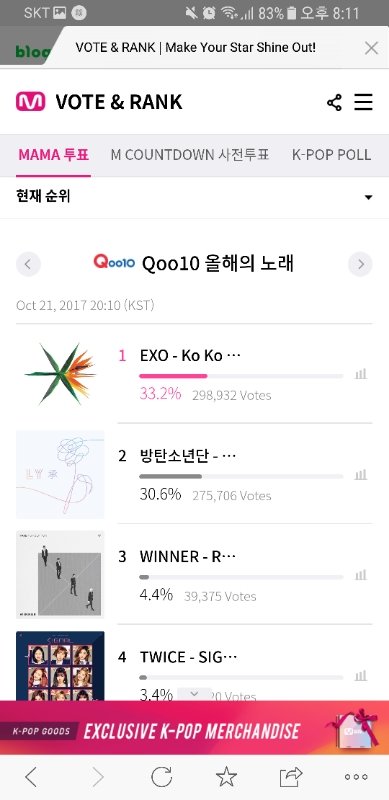389x800 pixels.
Task: Open the hamburger menu
Action: [363, 102]
